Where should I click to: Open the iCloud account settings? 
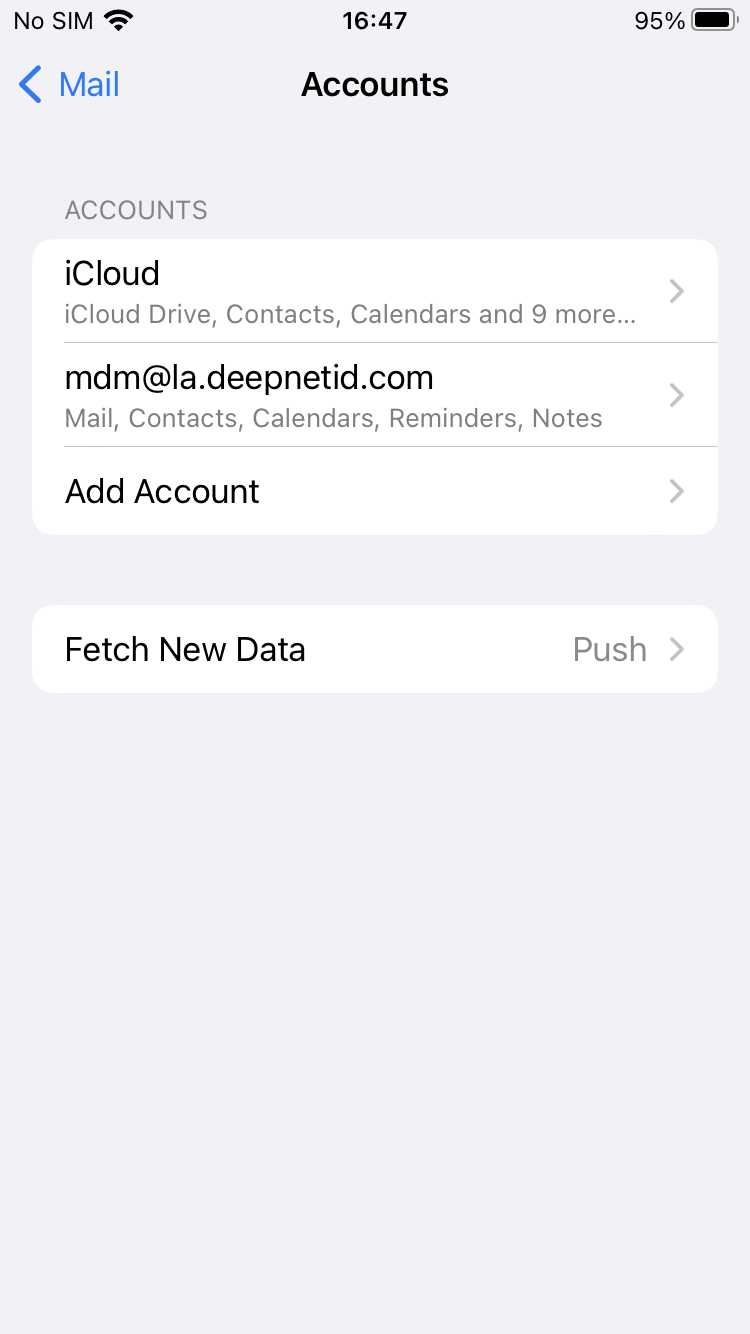(374, 291)
